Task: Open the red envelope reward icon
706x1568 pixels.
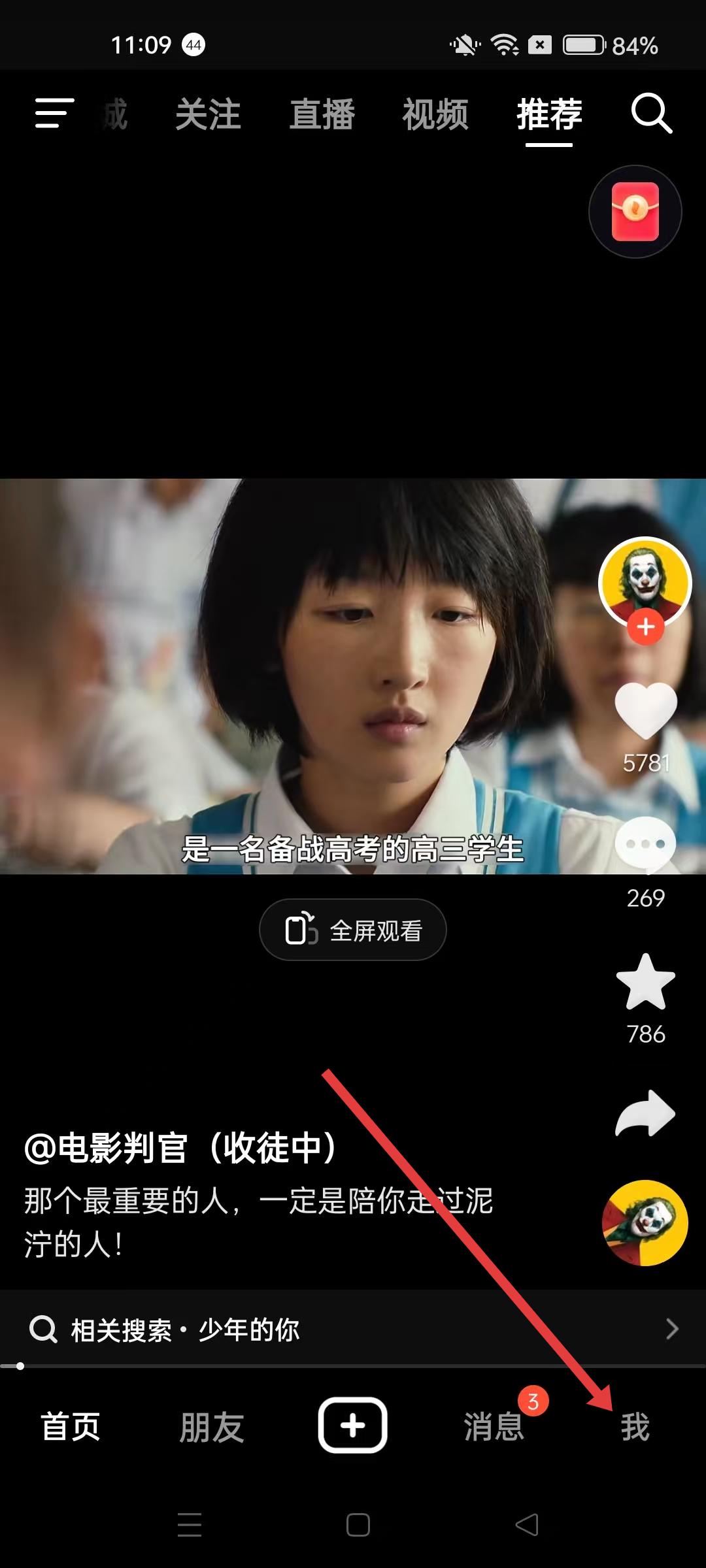Action: click(x=635, y=212)
